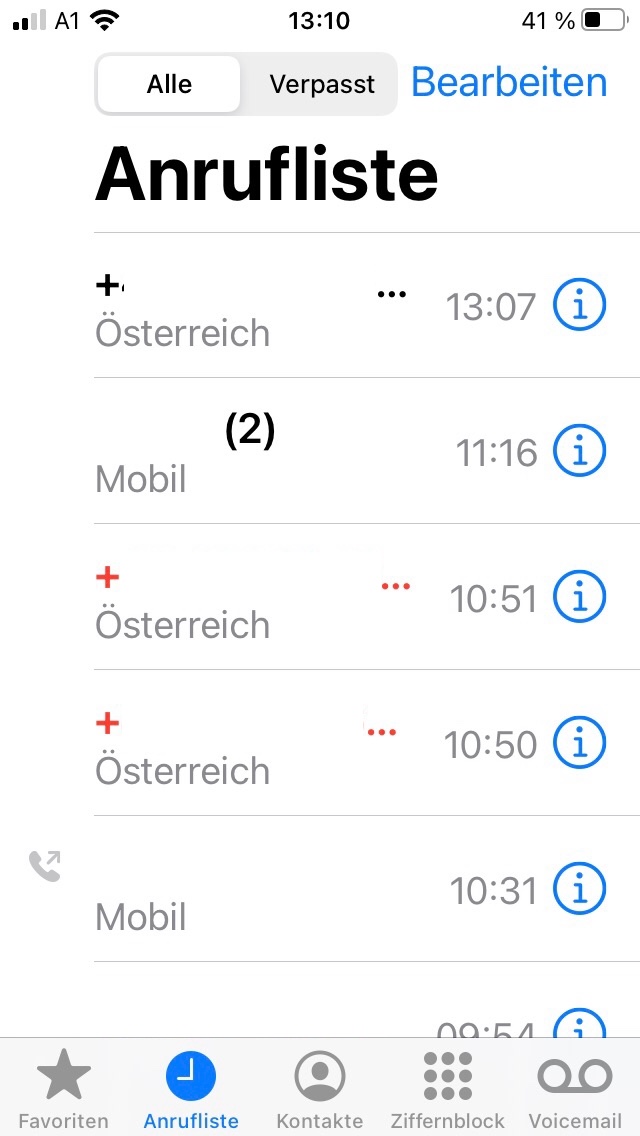Screen dimensions: 640x1136
Task: Tap Bearbeiten to edit the call list
Action: point(509,82)
